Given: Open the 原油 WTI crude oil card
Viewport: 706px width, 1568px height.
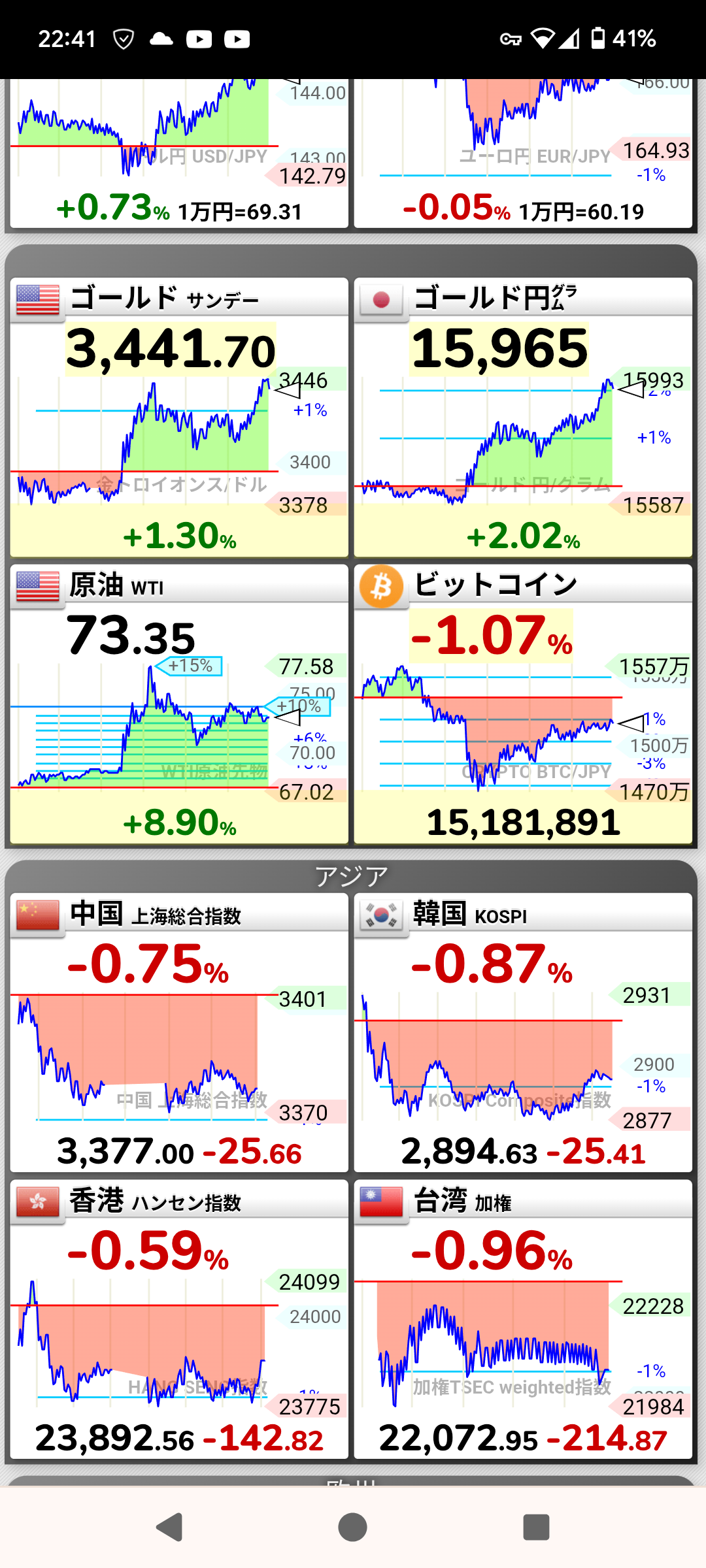Looking at the screenshot, I should [178, 704].
